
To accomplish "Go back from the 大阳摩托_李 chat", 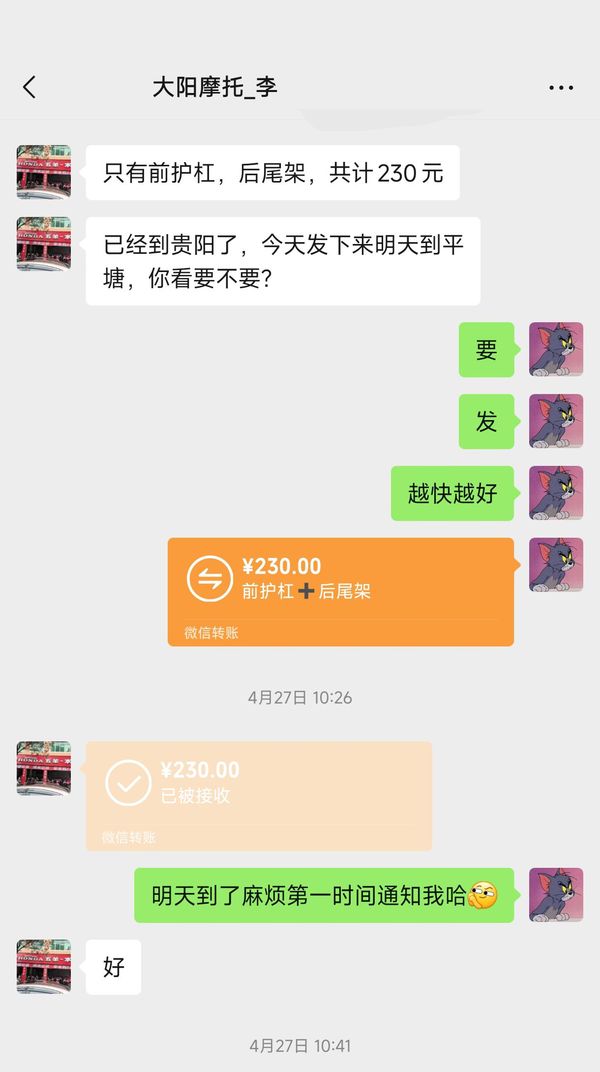I will click(29, 88).
